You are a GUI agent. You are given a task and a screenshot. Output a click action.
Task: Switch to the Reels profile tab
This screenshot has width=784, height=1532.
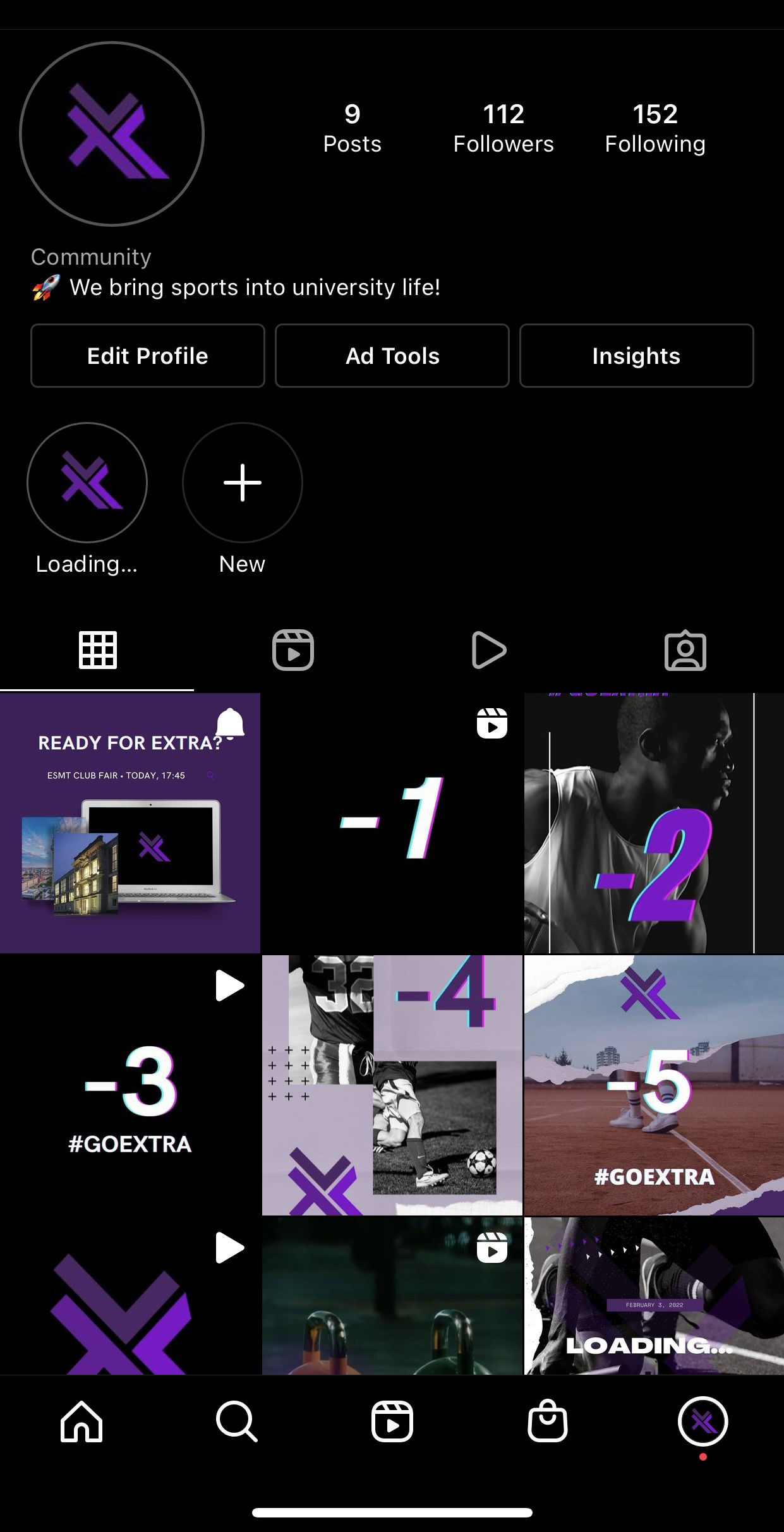coord(292,650)
